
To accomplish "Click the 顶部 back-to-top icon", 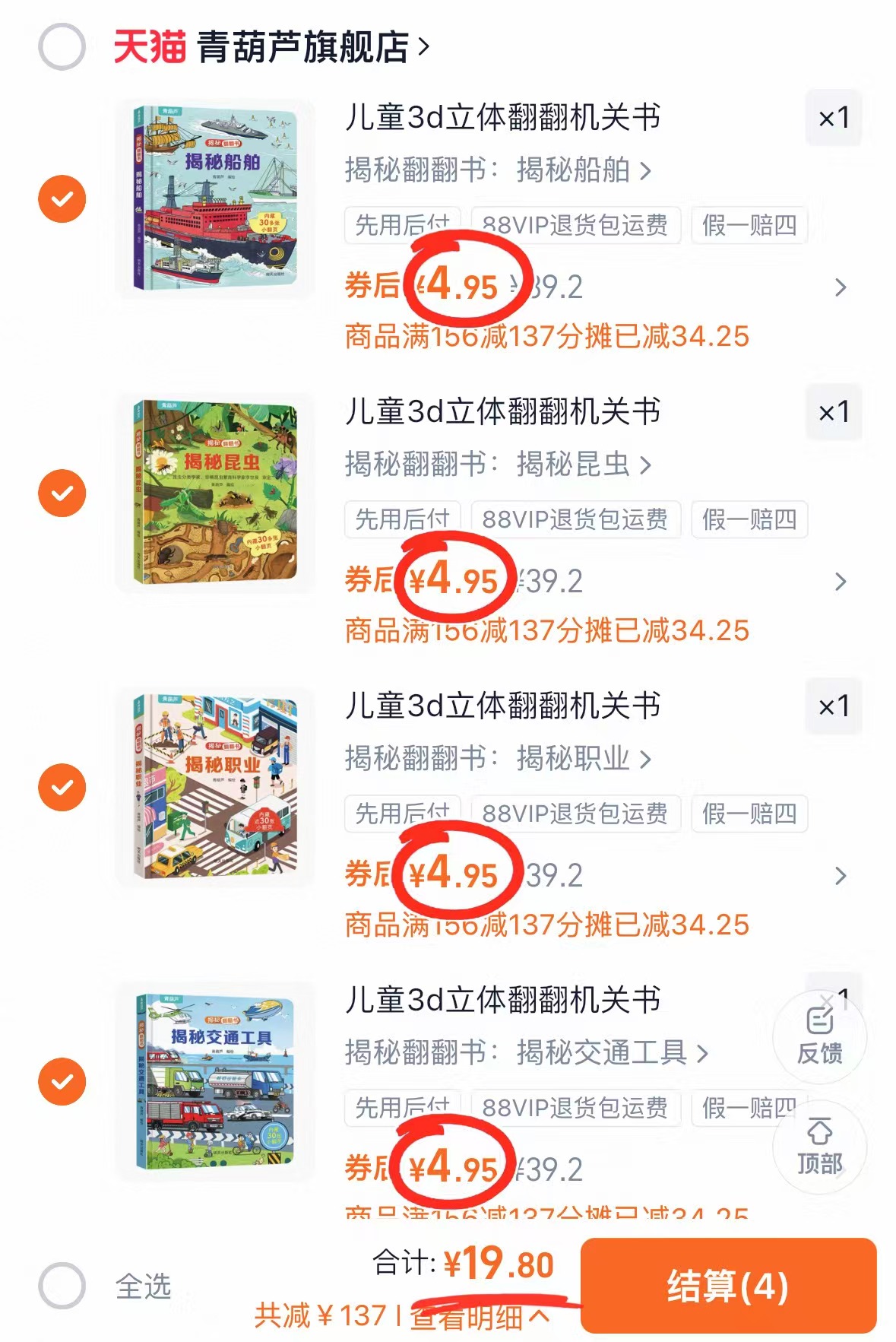I will (x=820, y=1148).
